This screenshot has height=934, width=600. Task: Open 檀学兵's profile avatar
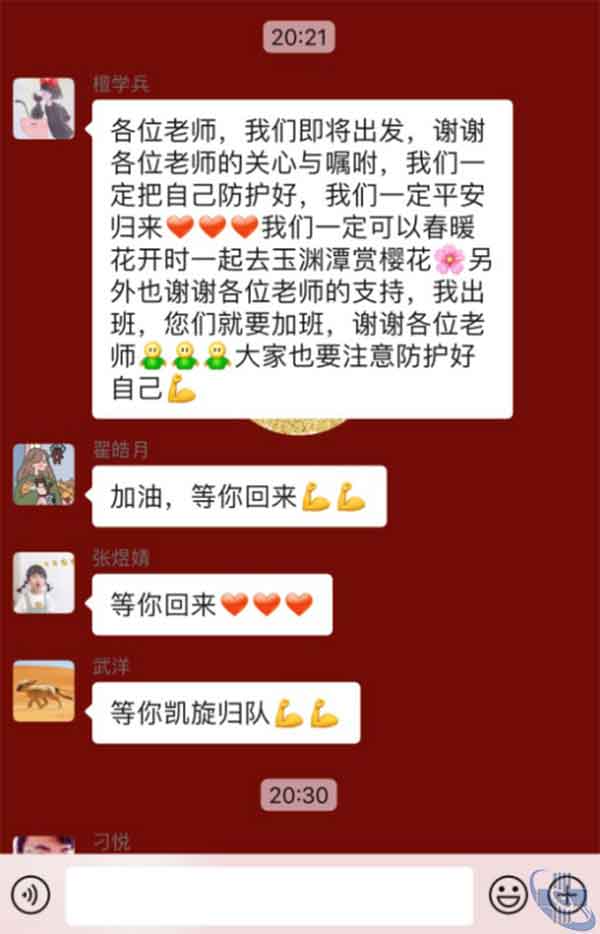coord(43,108)
